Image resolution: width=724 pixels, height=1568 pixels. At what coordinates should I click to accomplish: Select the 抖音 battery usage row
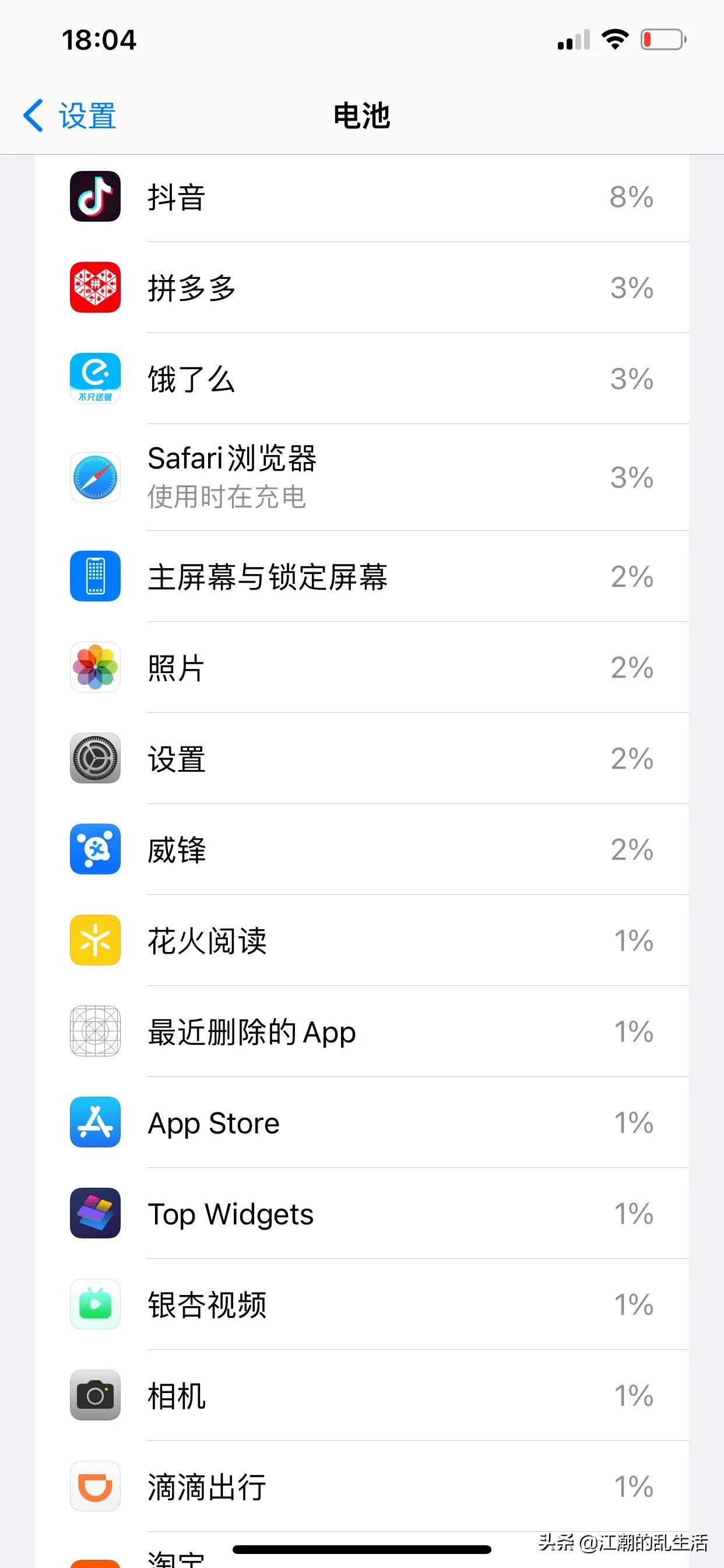pos(362,196)
